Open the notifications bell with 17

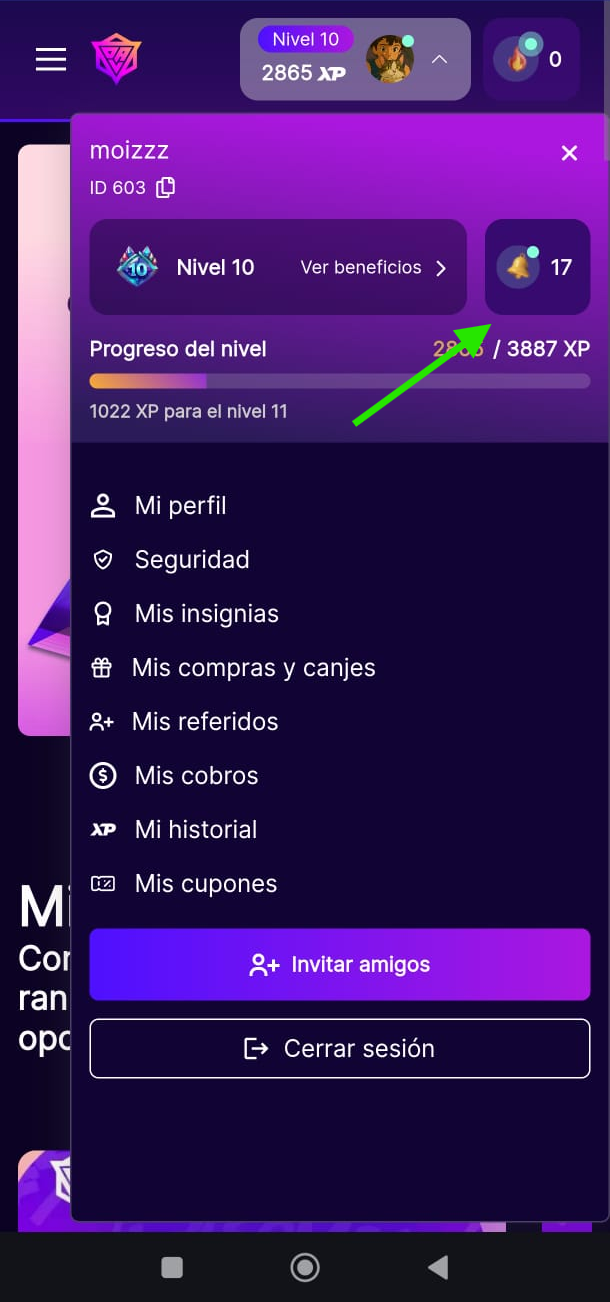click(537, 267)
